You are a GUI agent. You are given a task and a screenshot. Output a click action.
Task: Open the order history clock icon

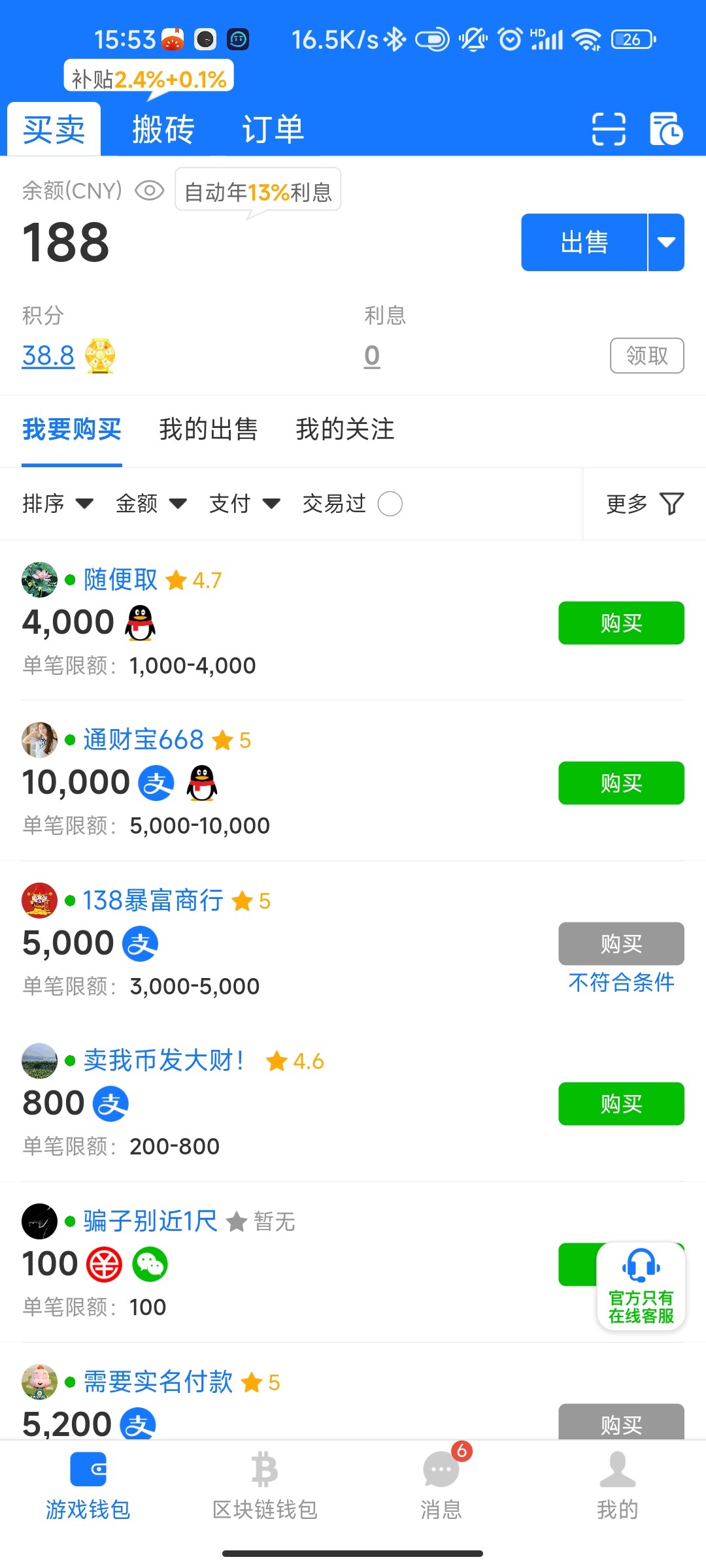tap(666, 129)
